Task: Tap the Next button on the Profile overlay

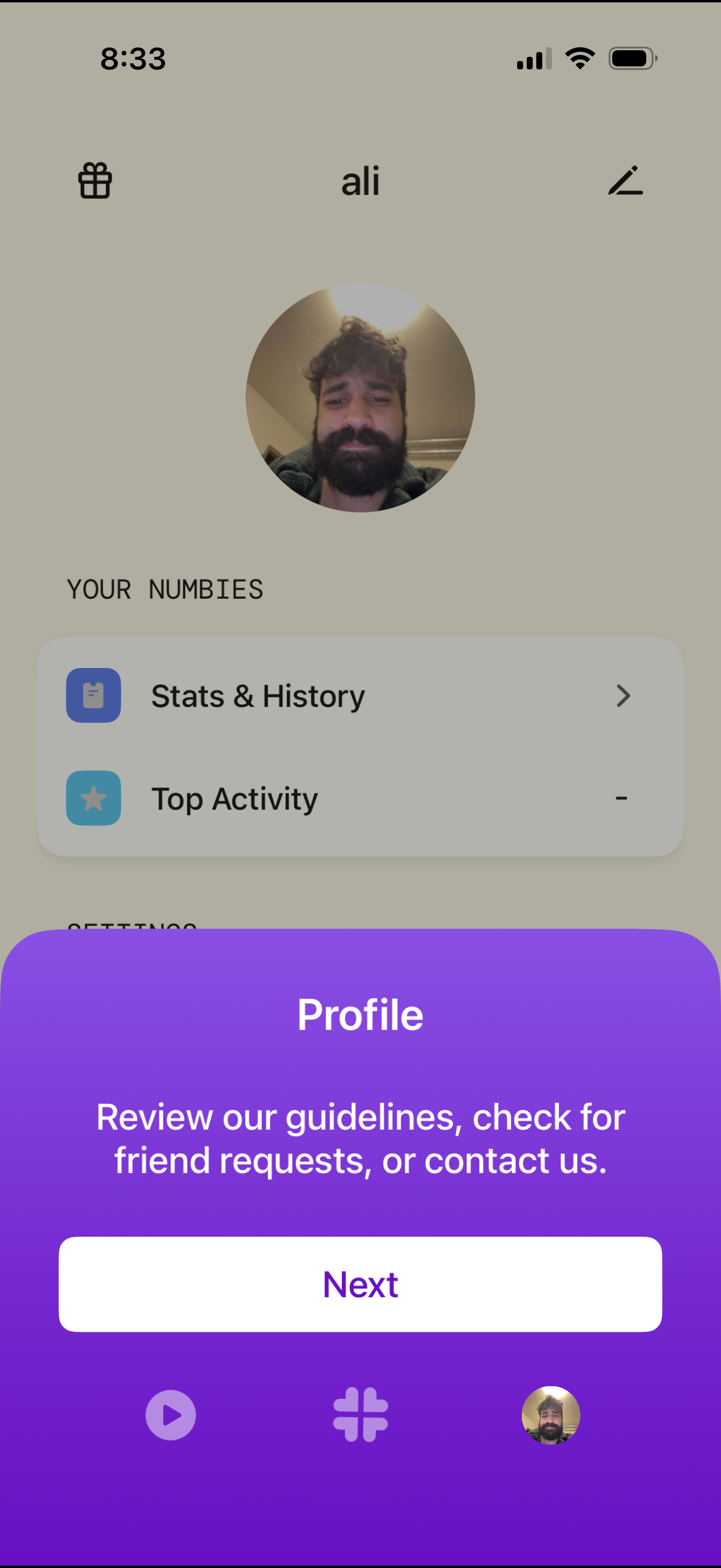Action: point(360,1285)
